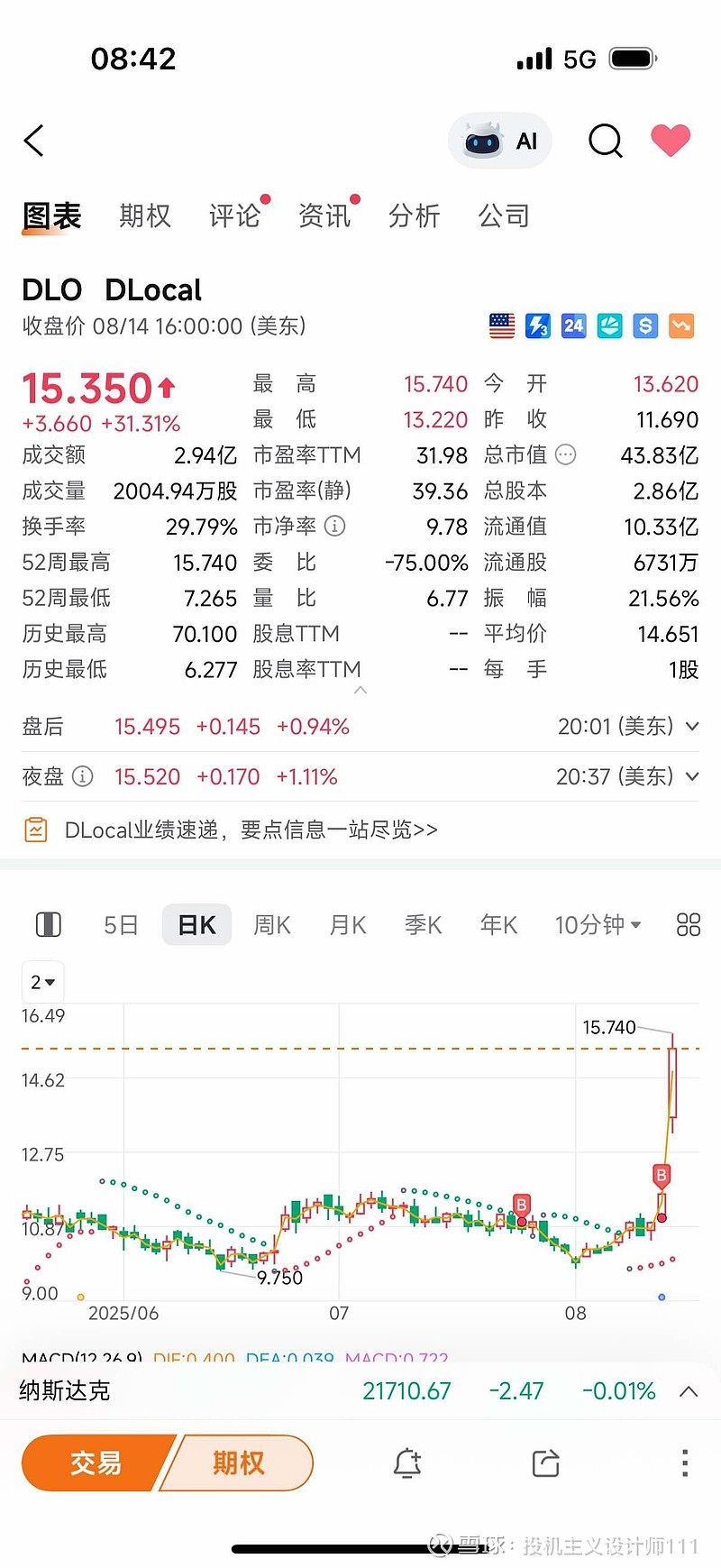This screenshot has height=1568, width=721.
Task: Open the DLocal业绩速递 link
Action: 251,830
